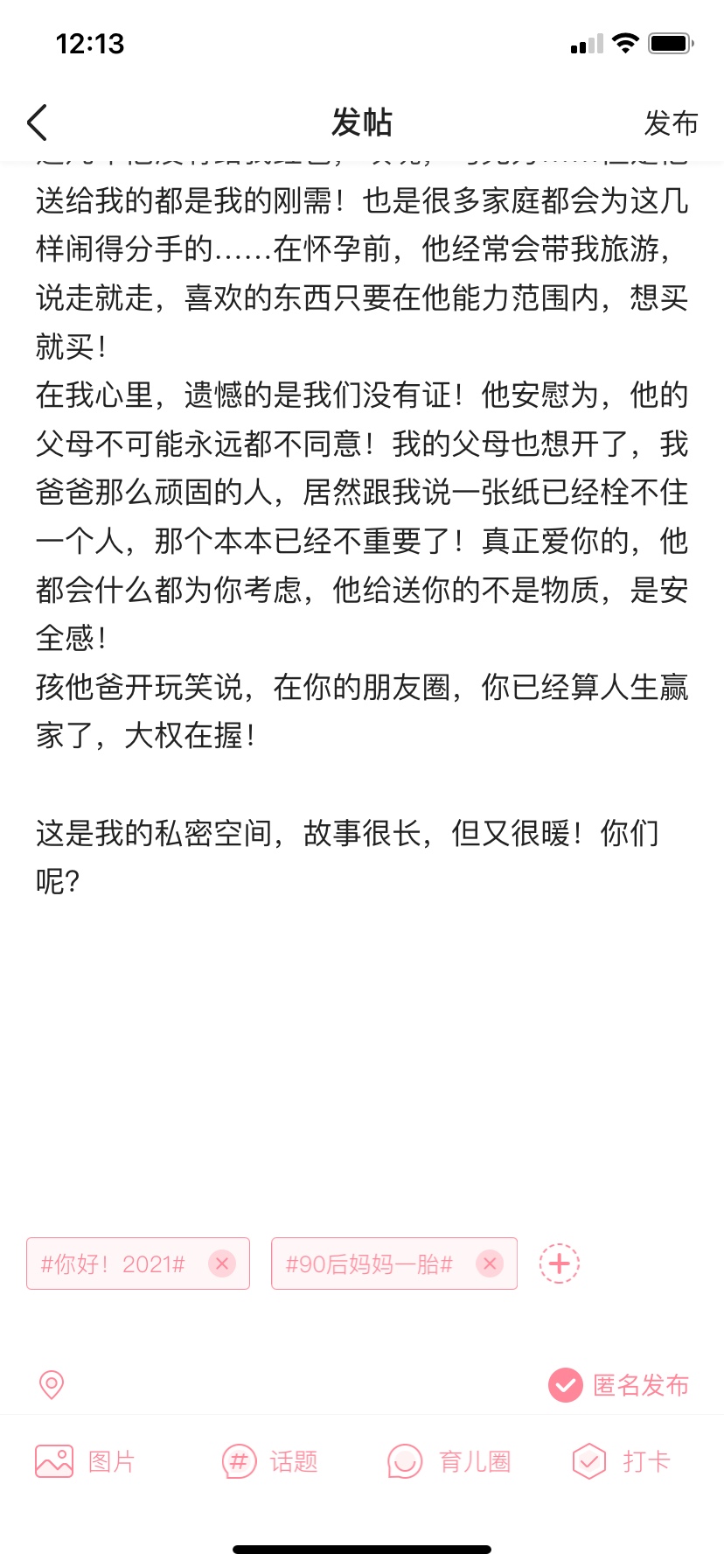Viewport: 724px width, 1568px height.
Task: Select 育儿圈 circle option
Action: 449,1461
